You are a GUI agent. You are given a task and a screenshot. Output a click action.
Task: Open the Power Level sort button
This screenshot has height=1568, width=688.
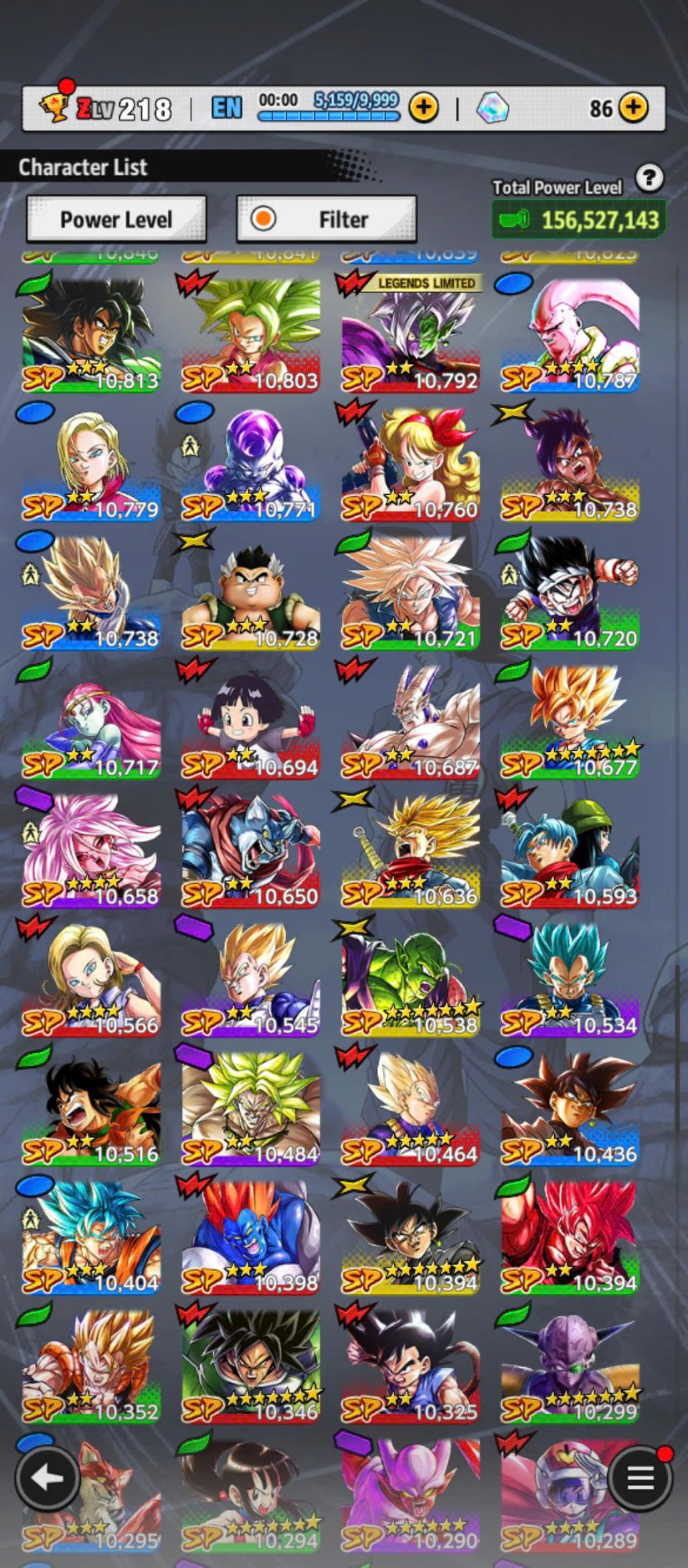(x=116, y=219)
